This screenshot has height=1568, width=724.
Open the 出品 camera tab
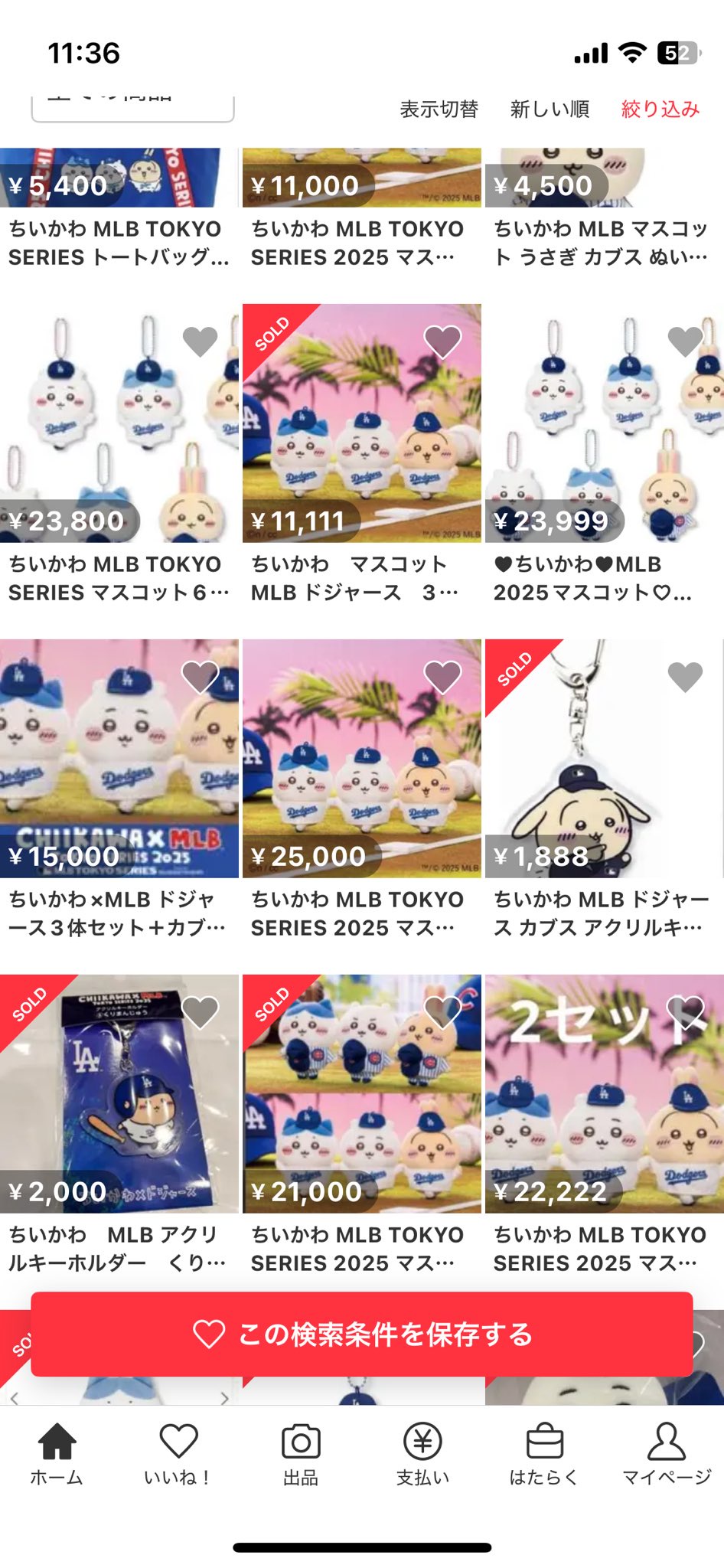coord(301,1453)
